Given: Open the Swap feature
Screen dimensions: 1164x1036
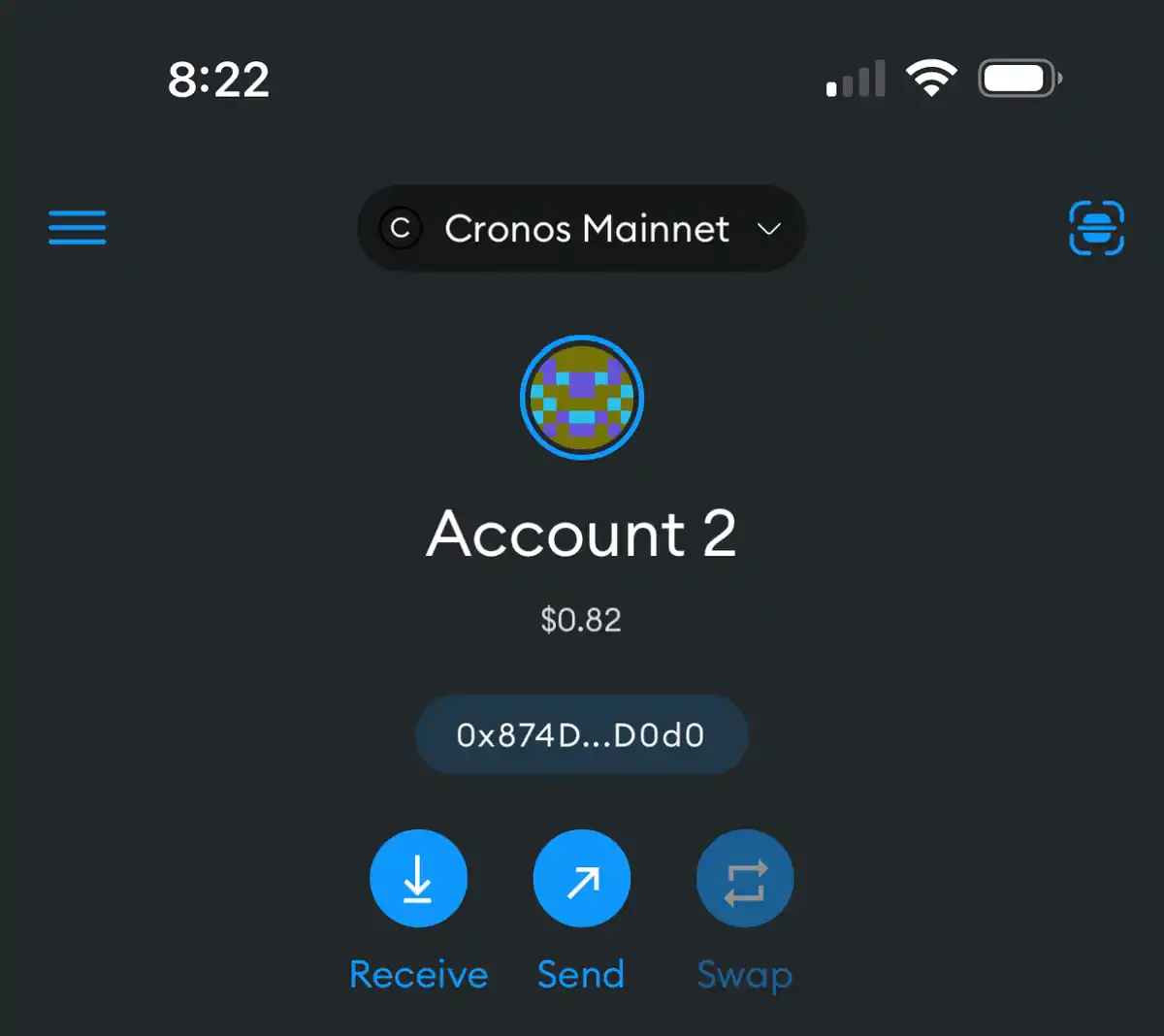Looking at the screenshot, I should click(x=745, y=878).
